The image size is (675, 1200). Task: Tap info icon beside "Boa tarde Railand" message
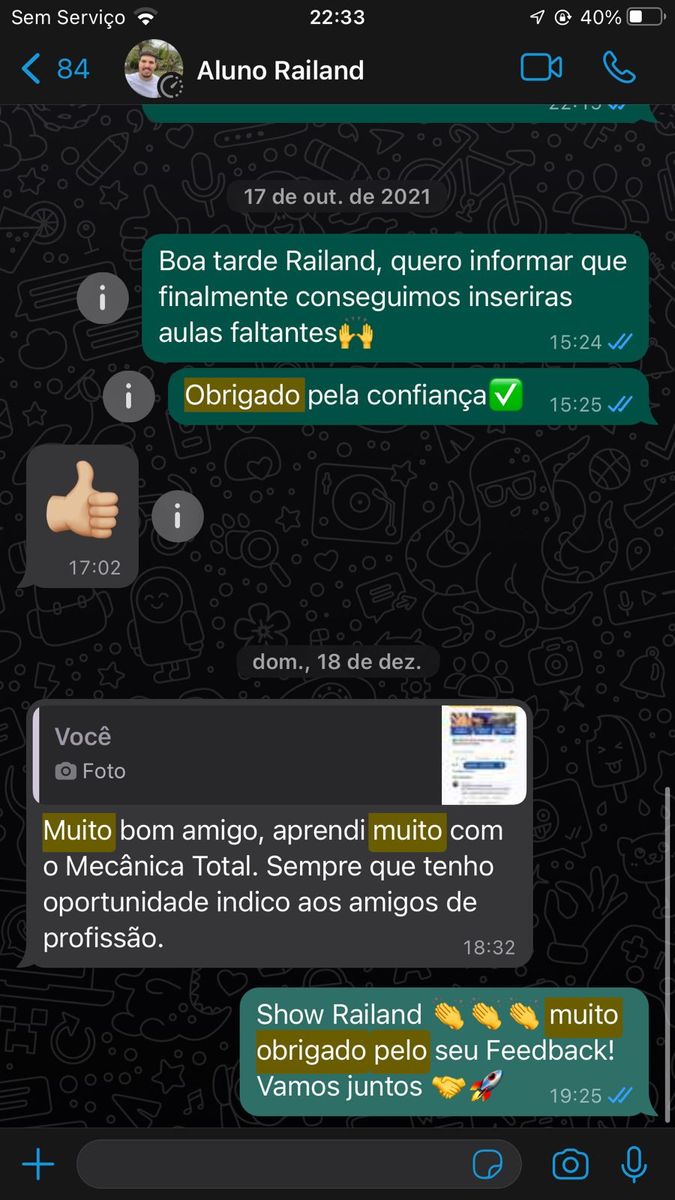pyautogui.click(x=102, y=297)
